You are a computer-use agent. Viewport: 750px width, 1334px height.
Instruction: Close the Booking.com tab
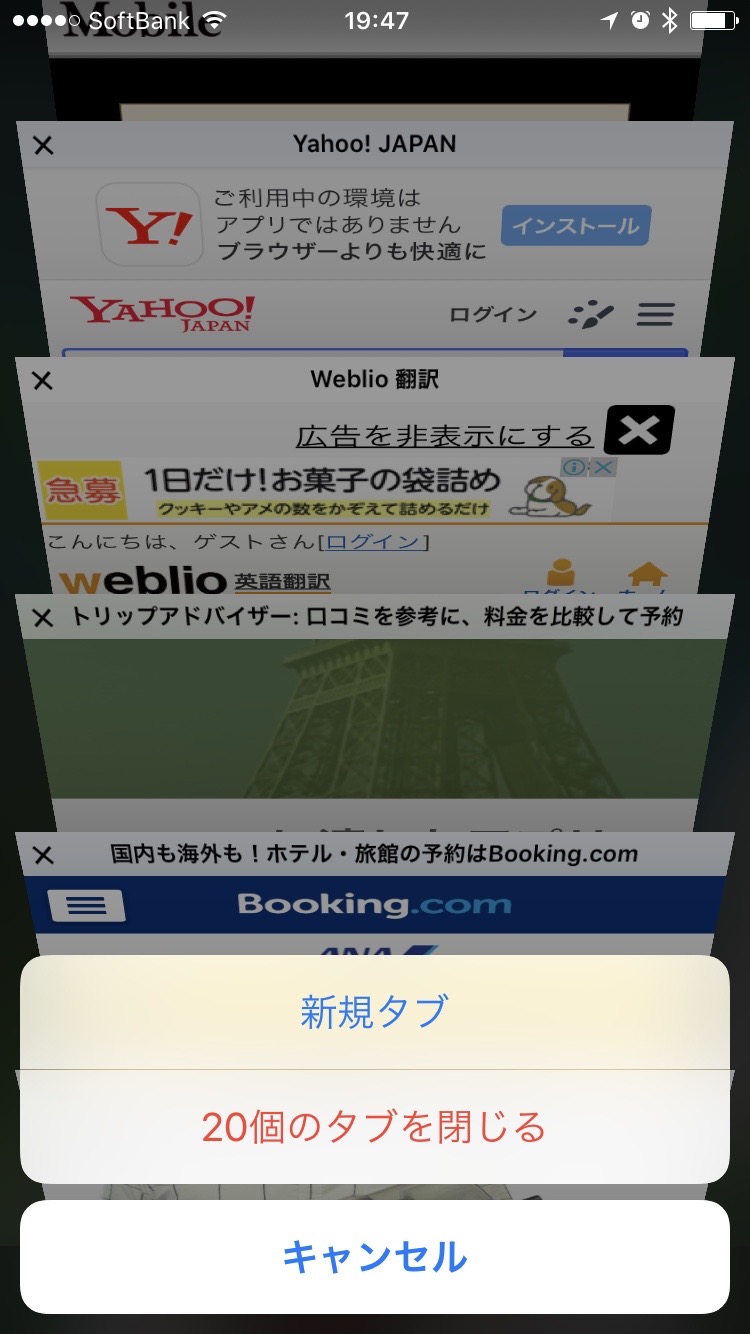click(43, 856)
